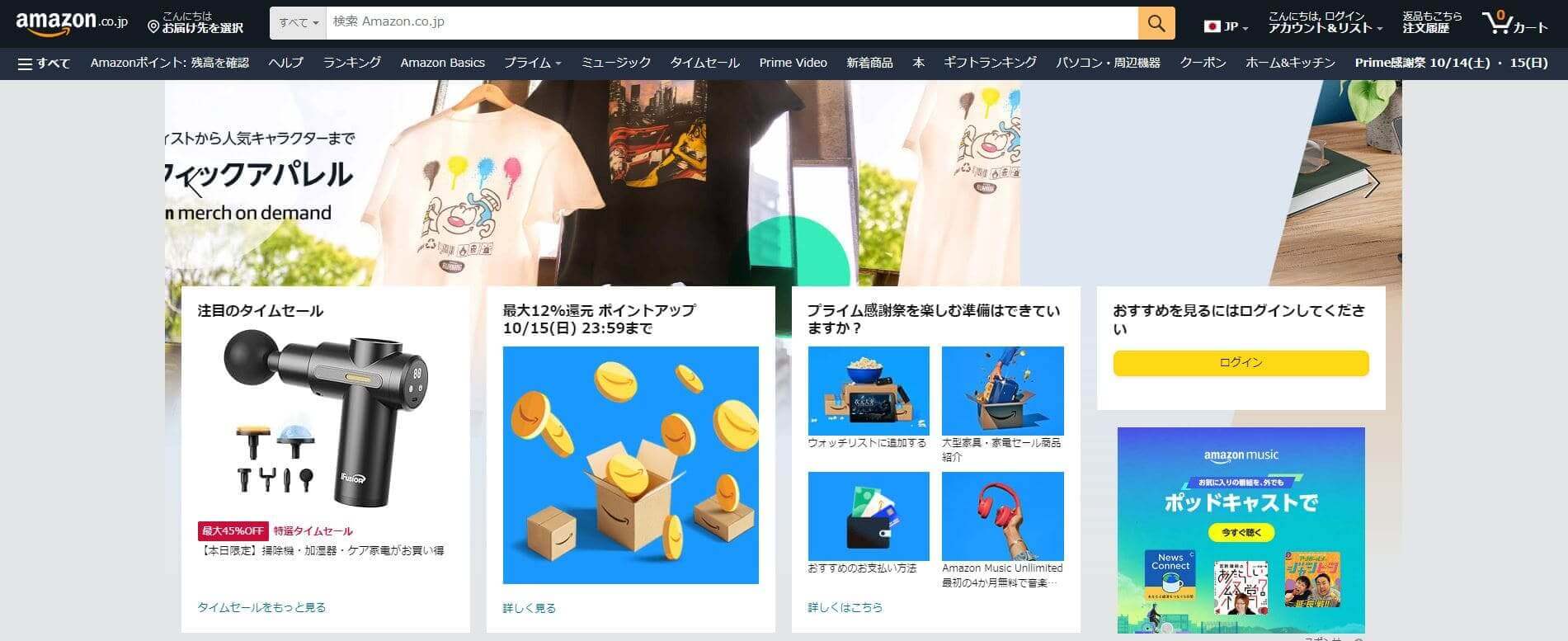The height and width of the screenshot is (641, 1568).
Task: Open Prime Video link
Action: coord(793,63)
